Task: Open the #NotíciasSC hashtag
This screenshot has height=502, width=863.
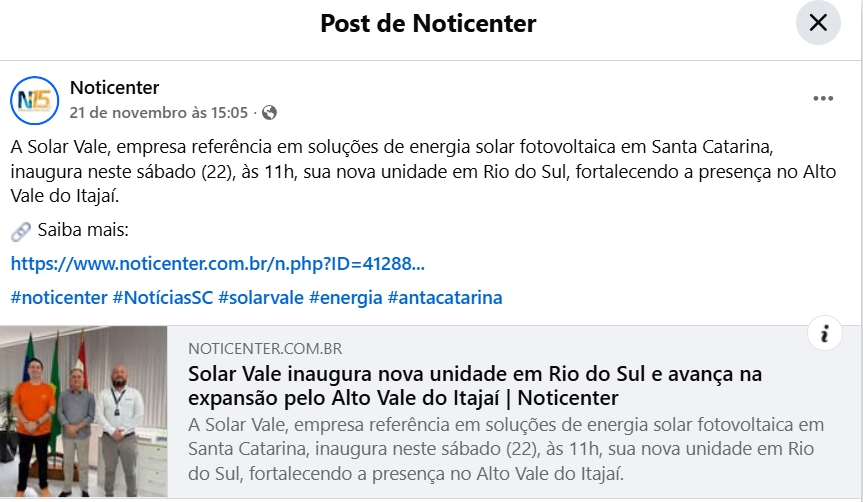Action: click(162, 298)
